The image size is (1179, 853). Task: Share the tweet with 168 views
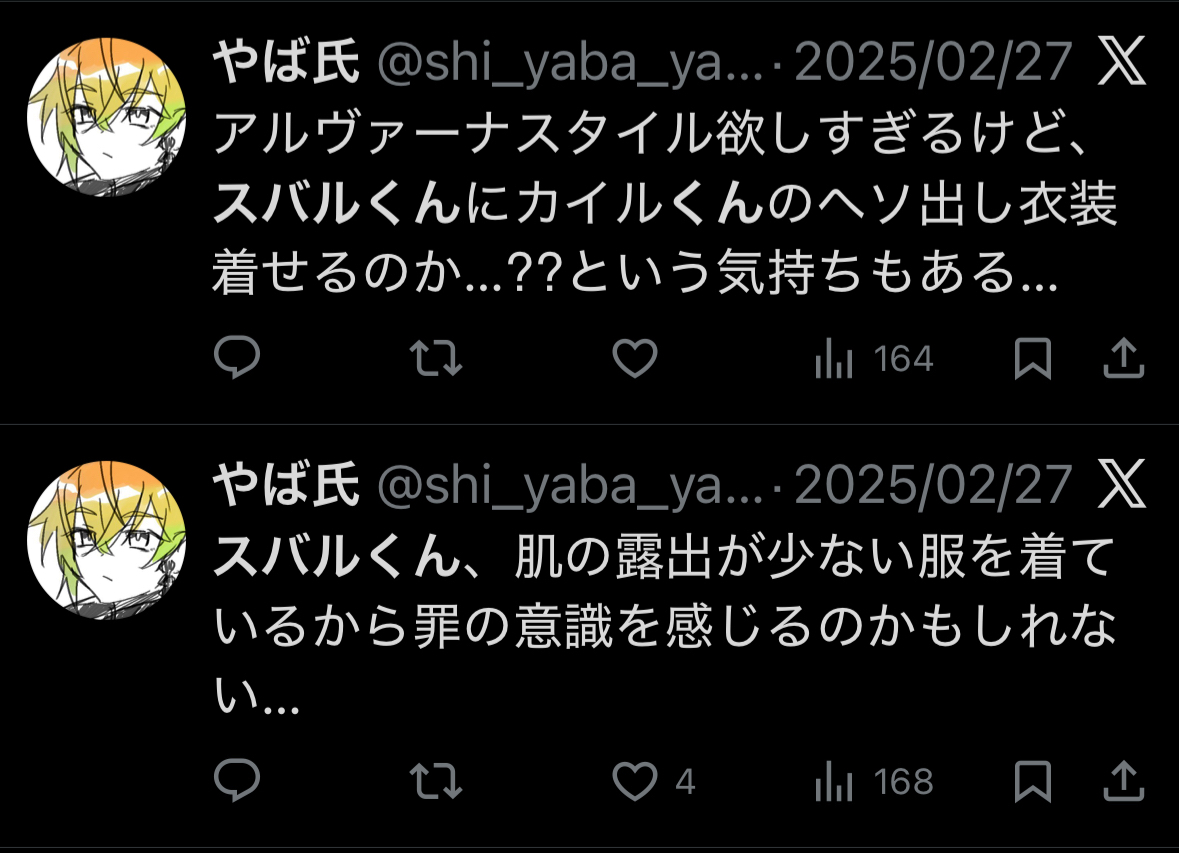point(1123,781)
